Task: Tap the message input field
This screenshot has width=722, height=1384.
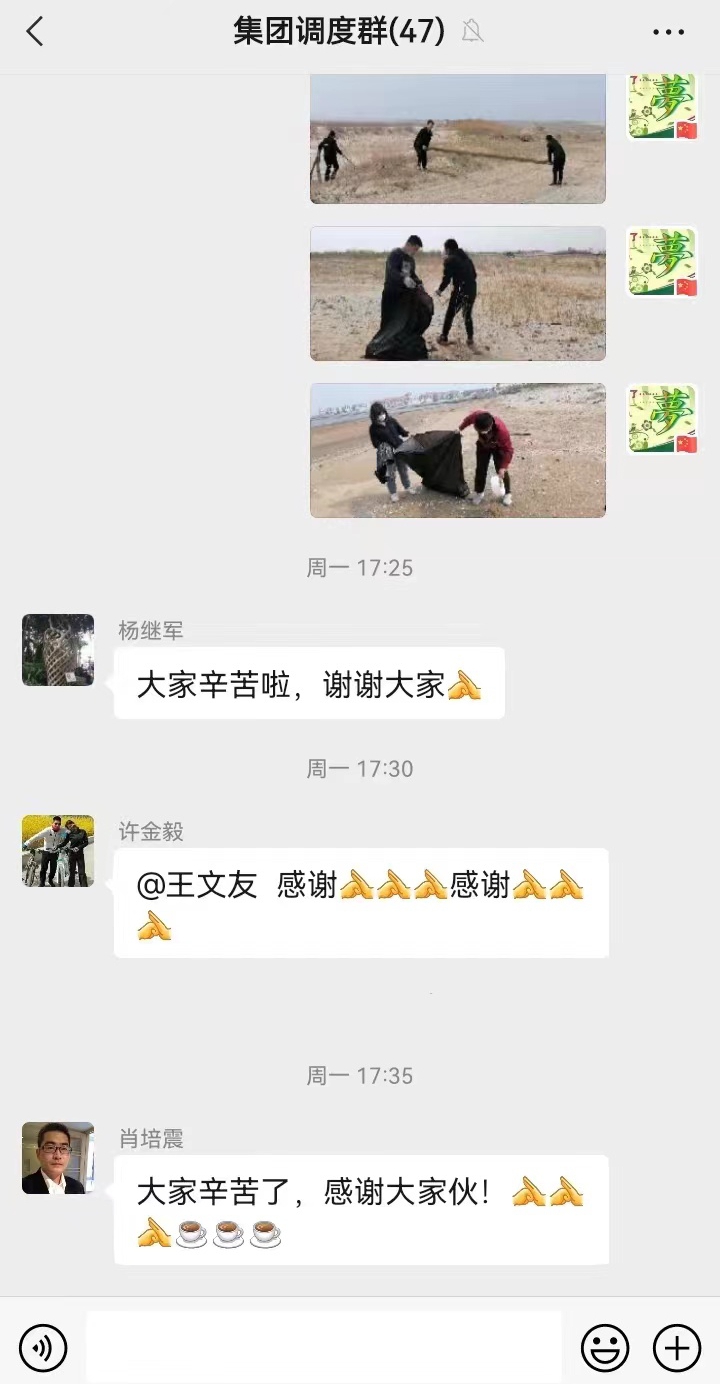Action: 324,1346
